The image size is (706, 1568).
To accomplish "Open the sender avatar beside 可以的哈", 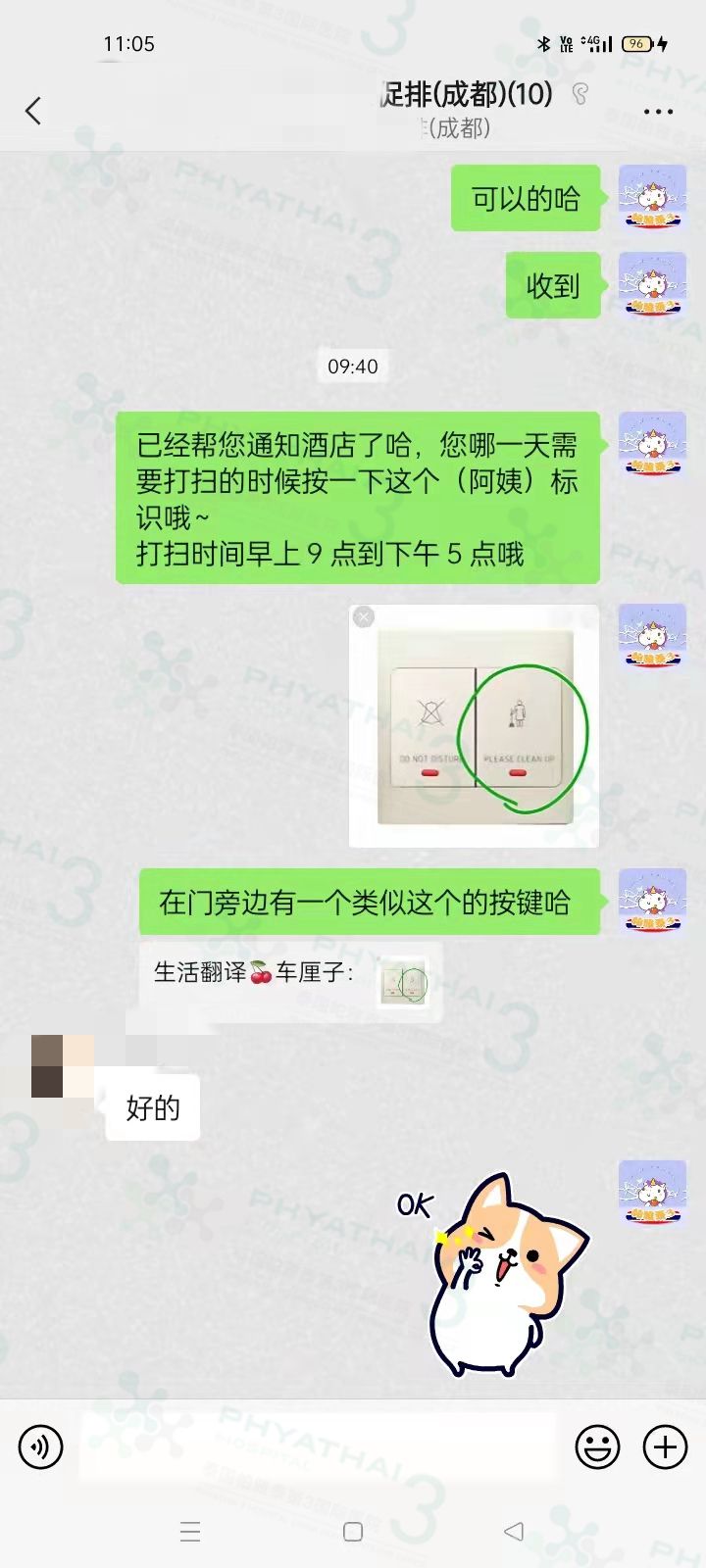I will pyautogui.click(x=652, y=198).
